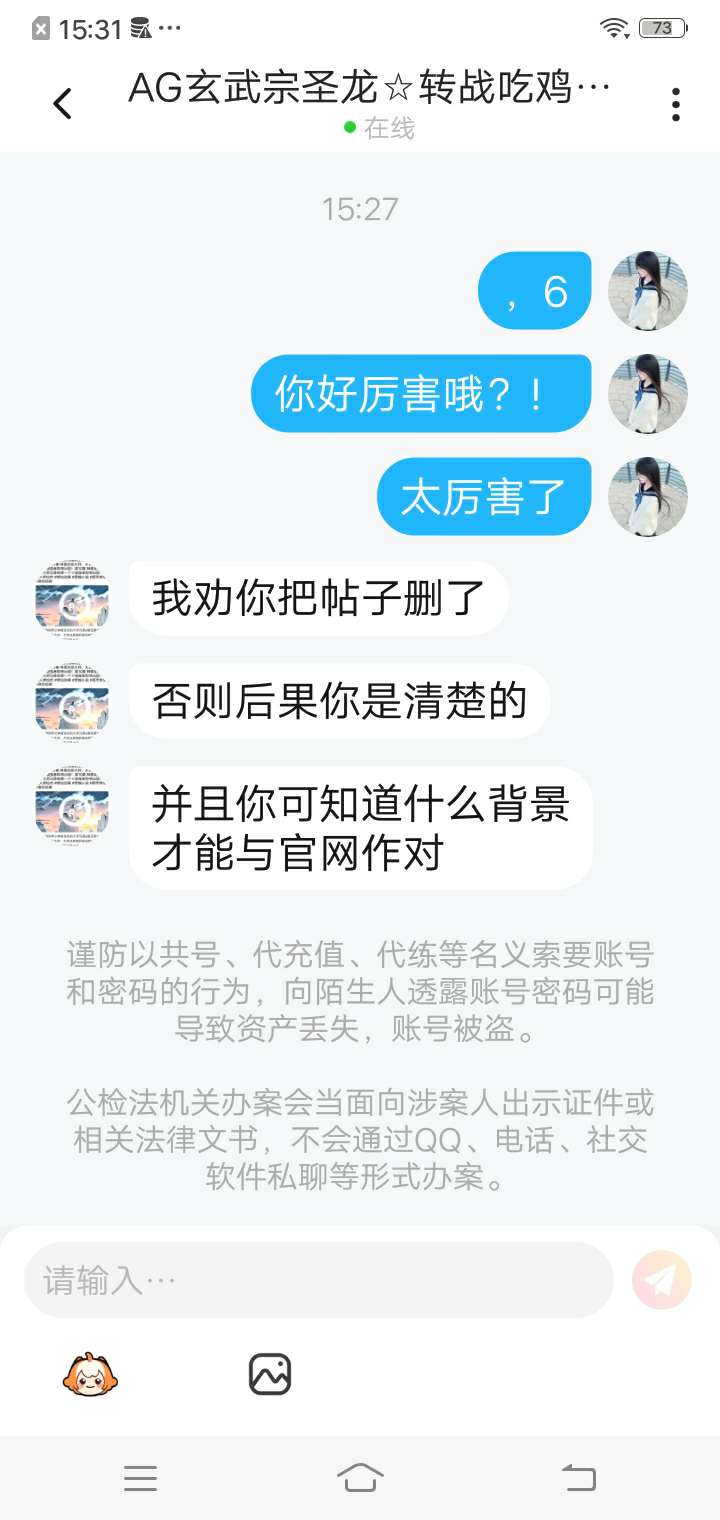
Task: Open the system recent apps menu
Action: click(x=140, y=1477)
